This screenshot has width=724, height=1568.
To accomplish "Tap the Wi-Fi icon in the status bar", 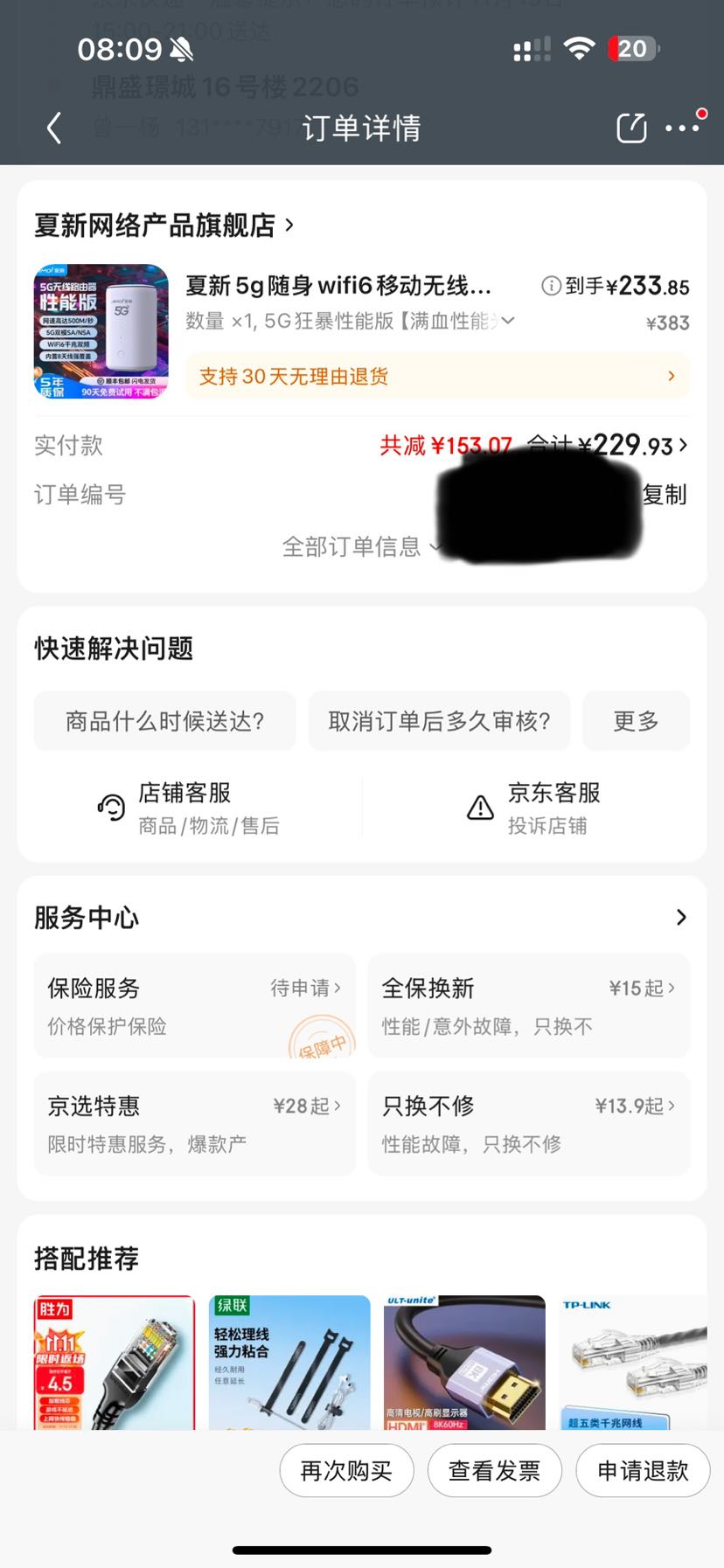I will [x=579, y=49].
